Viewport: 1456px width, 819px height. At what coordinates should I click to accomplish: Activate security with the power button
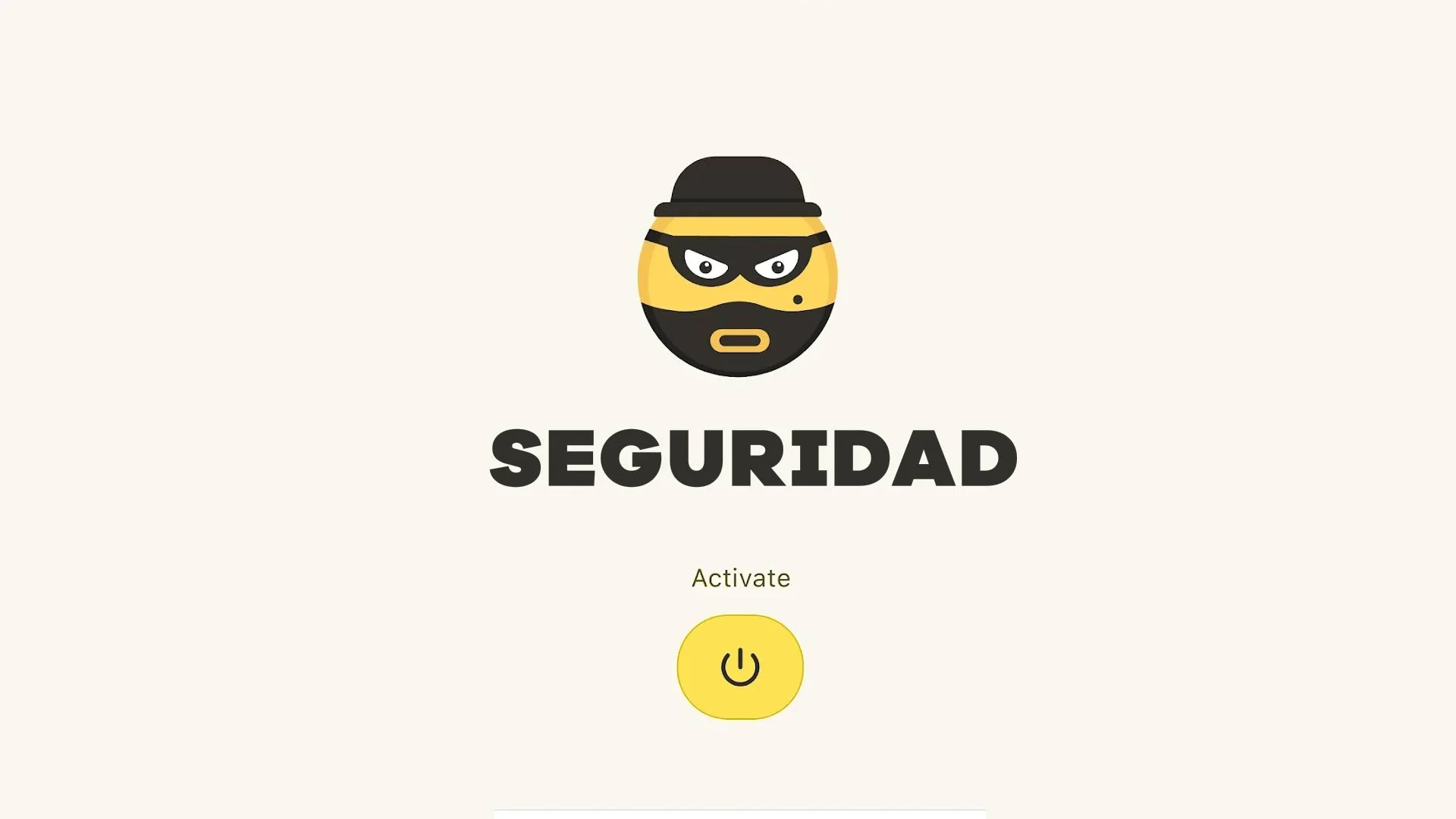(739, 667)
